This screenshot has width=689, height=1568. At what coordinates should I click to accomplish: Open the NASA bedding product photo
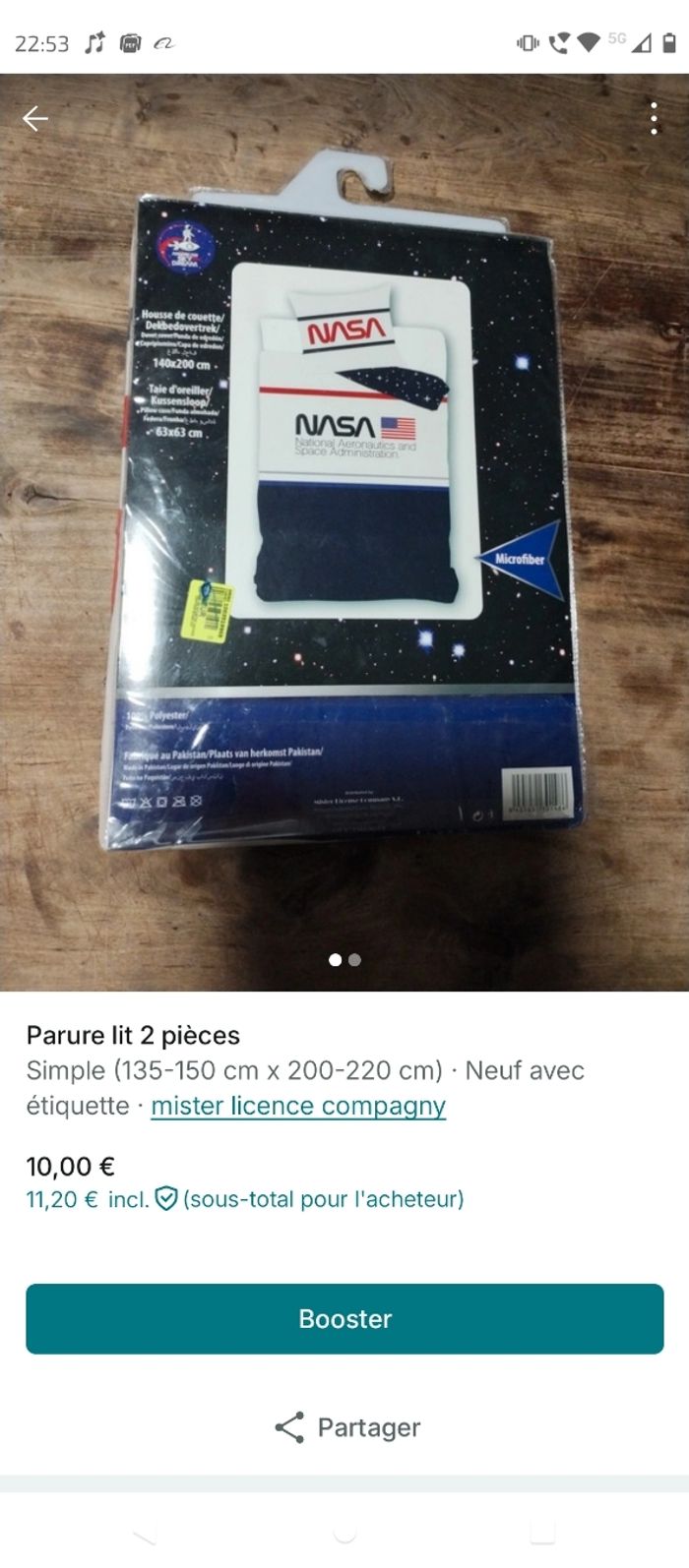tap(344, 512)
